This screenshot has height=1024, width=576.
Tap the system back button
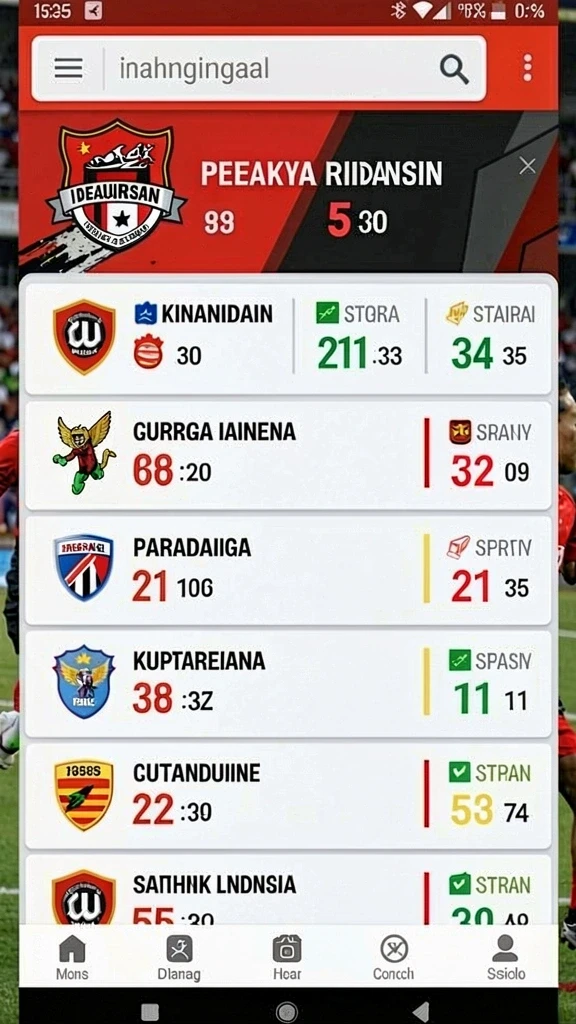tap(422, 1011)
